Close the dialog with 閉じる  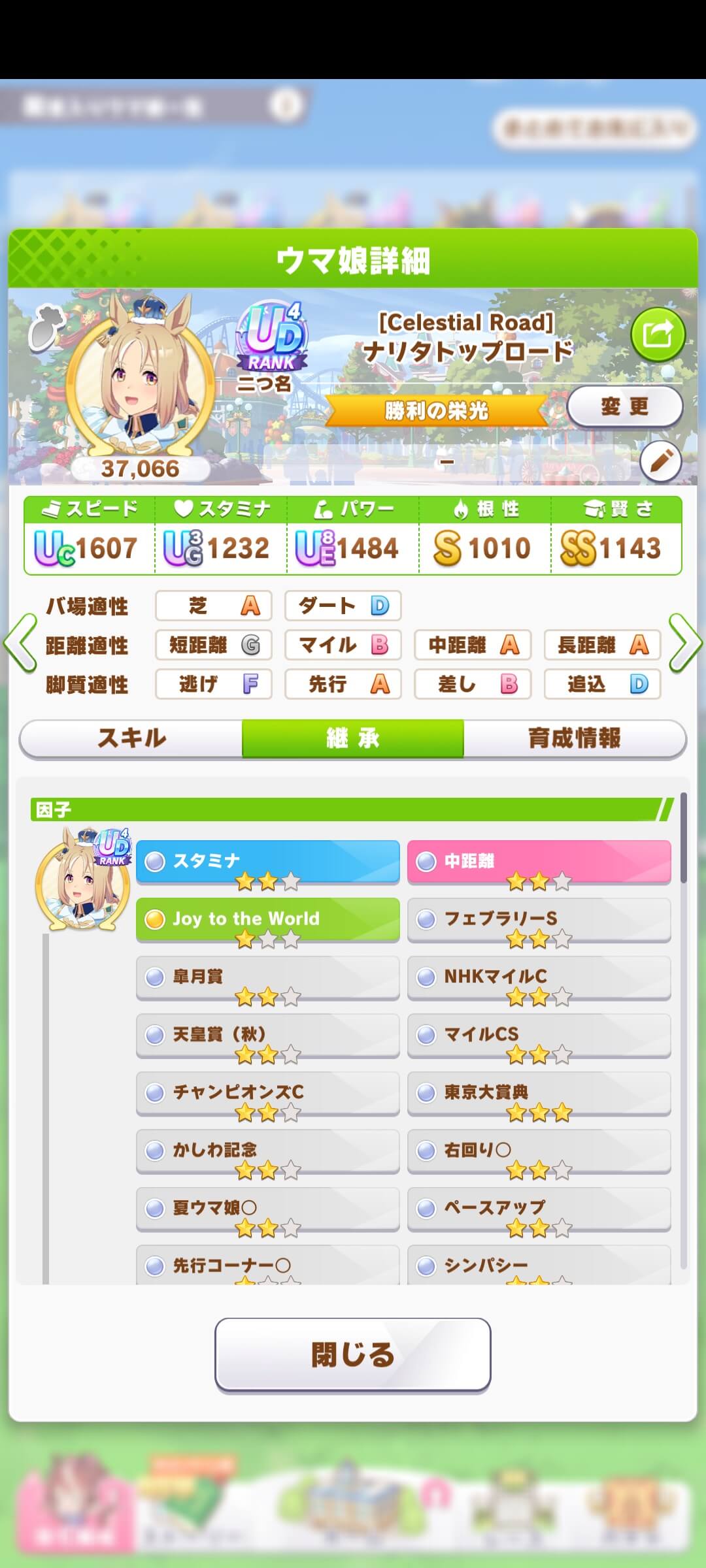(353, 1354)
